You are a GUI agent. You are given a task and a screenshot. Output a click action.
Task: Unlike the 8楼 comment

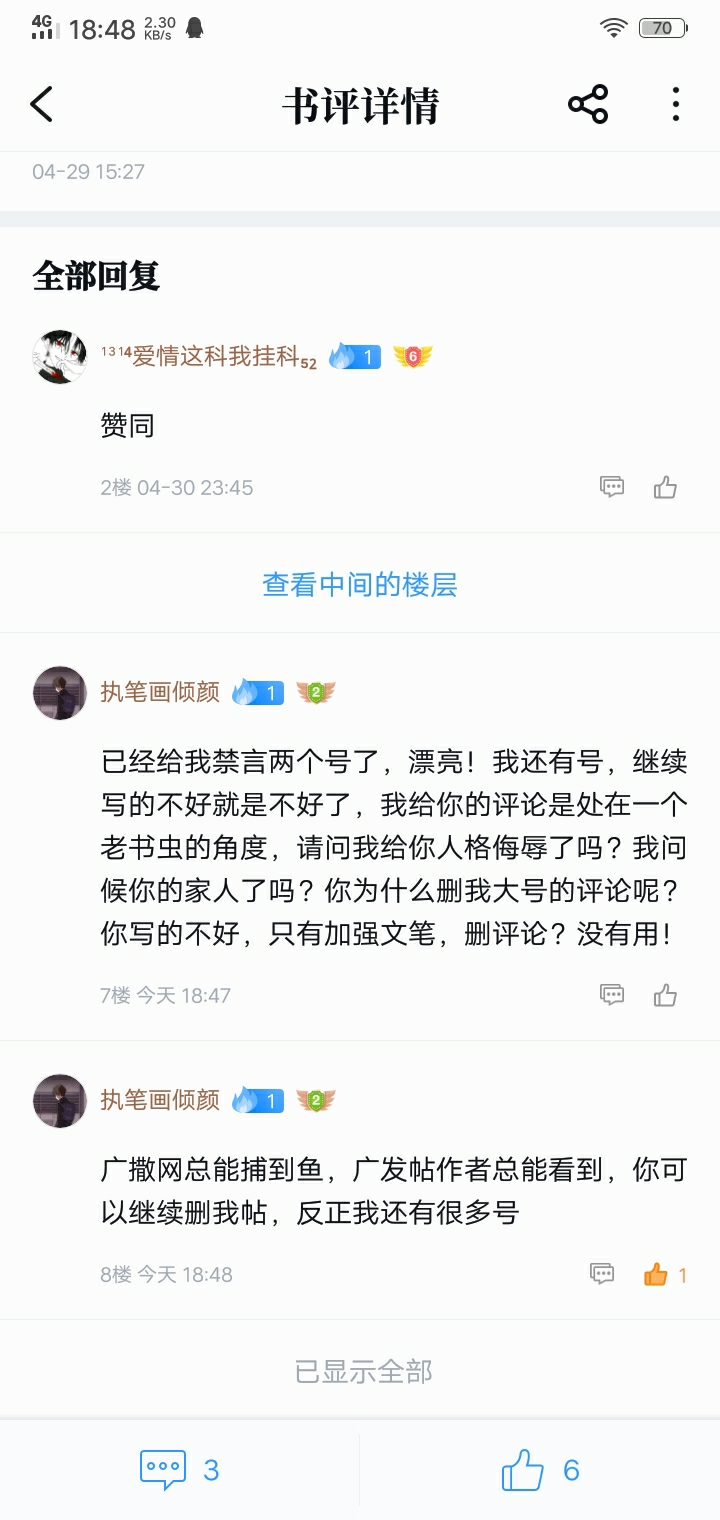tap(657, 1274)
